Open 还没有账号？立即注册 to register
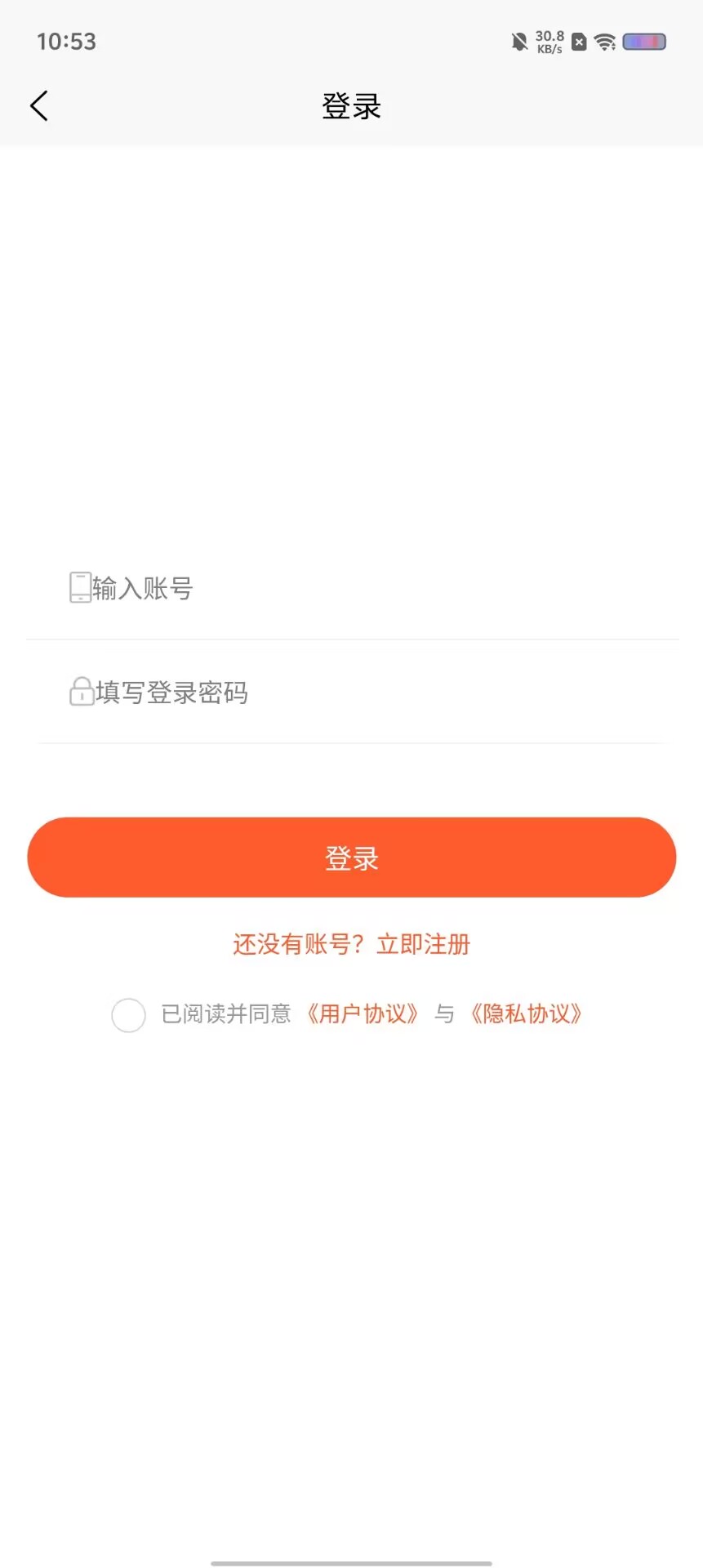This screenshot has height=1568, width=703. click(352, 945)
